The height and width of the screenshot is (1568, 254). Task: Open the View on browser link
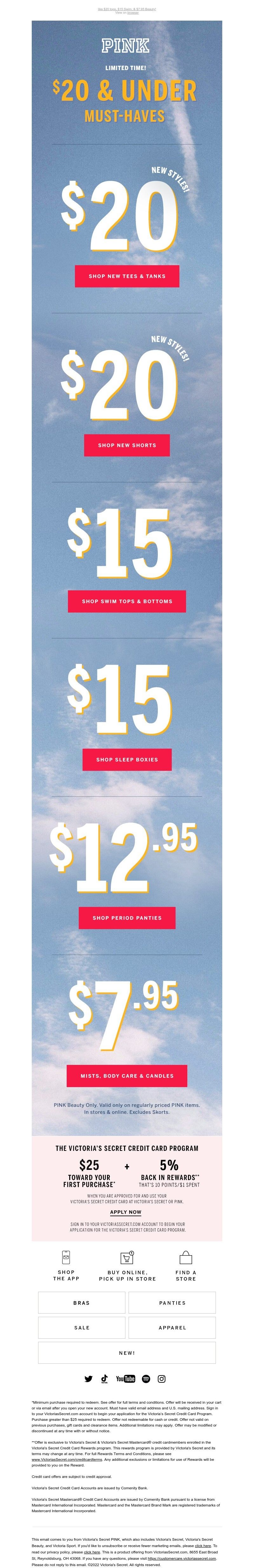pos(132,13)
